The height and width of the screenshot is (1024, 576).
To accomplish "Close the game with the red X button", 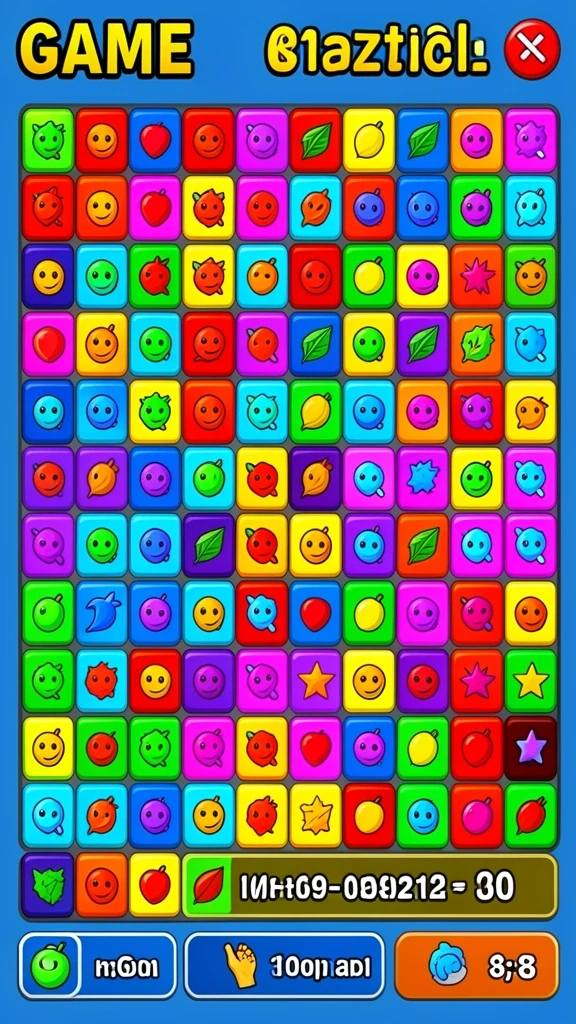I will coord(533,49).
